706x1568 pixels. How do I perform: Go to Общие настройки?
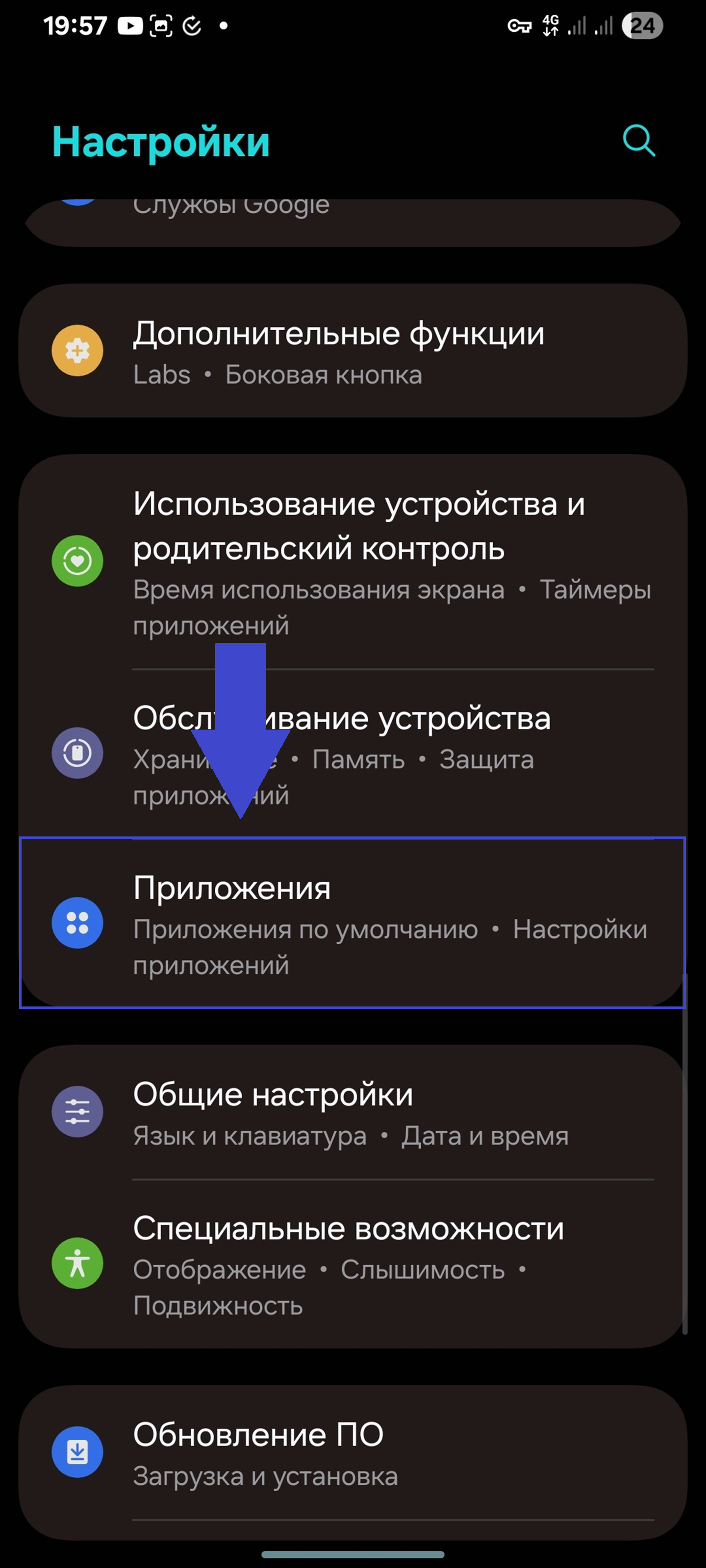click(352, 1113)
